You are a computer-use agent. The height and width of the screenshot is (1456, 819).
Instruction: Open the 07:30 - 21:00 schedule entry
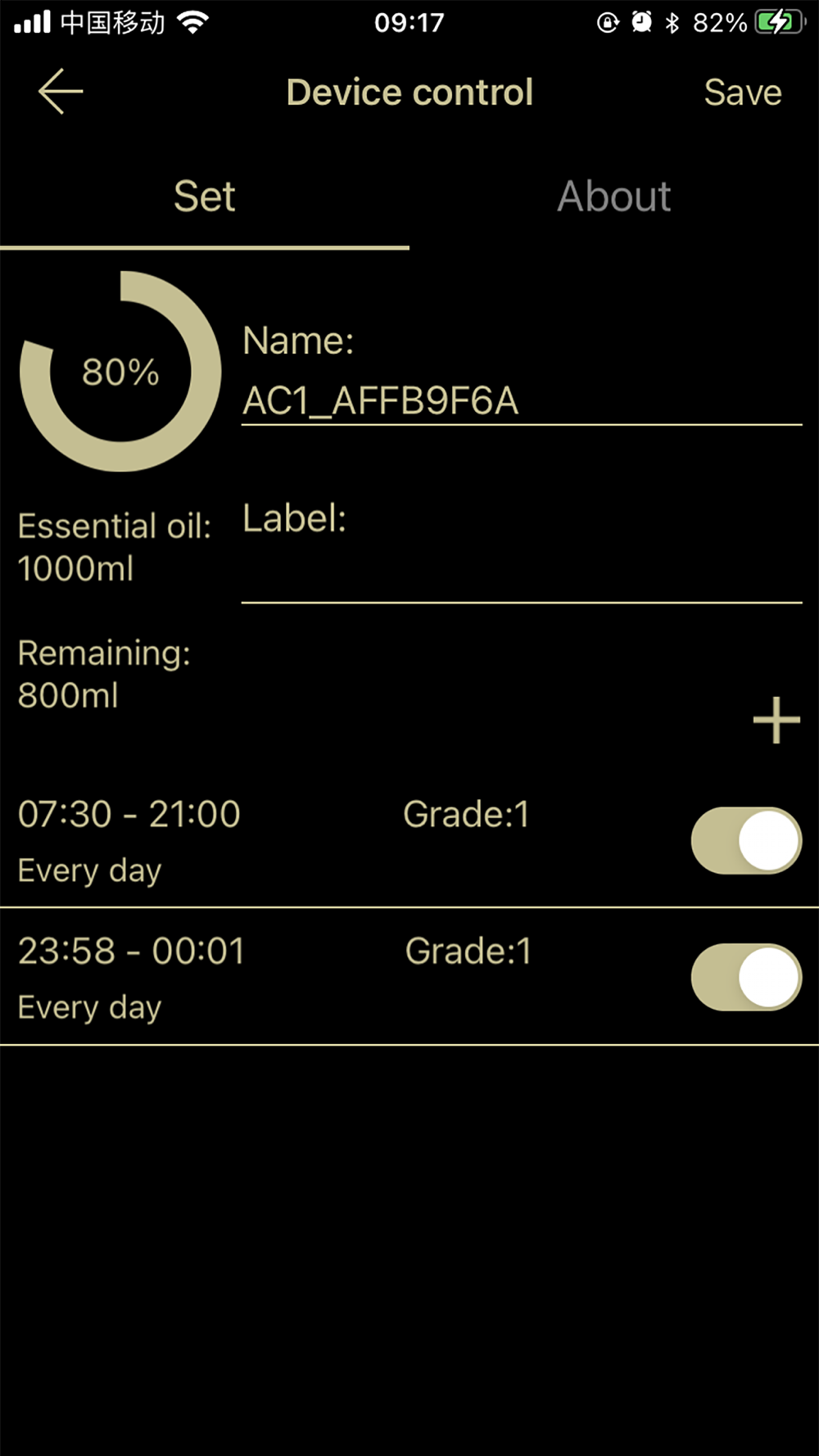[344, 841]
